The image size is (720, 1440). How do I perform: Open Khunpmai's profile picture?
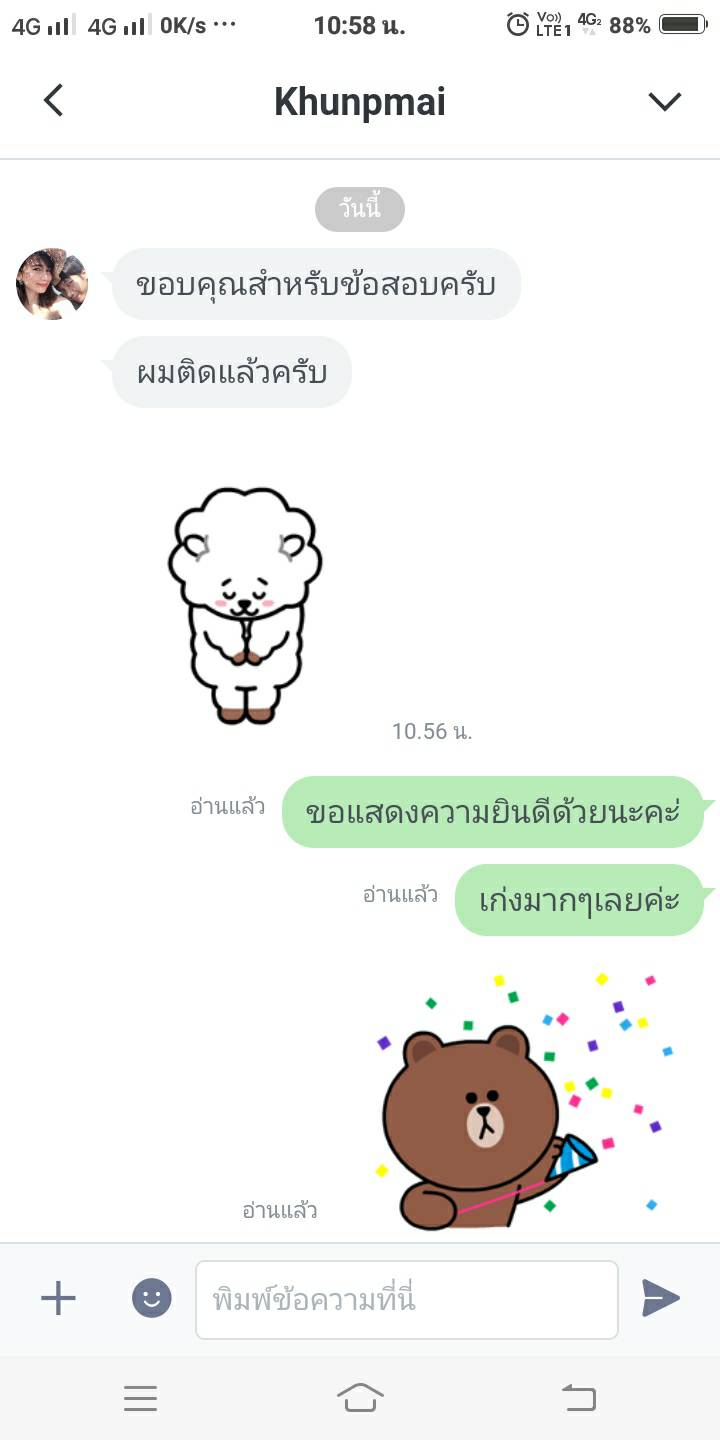(x=52, y=284)
